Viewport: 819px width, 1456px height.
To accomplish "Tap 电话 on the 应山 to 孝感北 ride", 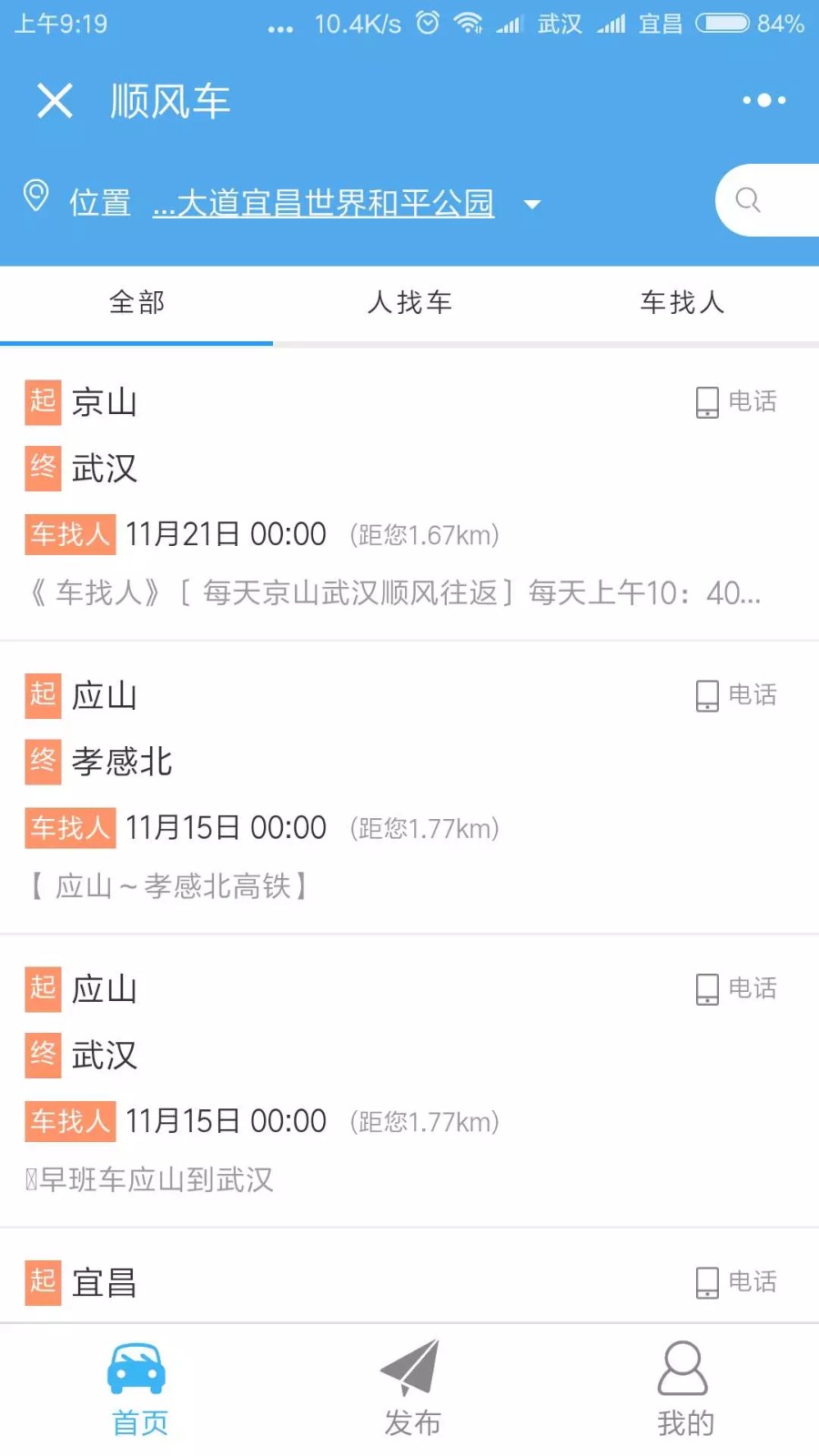I will (x=735, y=695).
